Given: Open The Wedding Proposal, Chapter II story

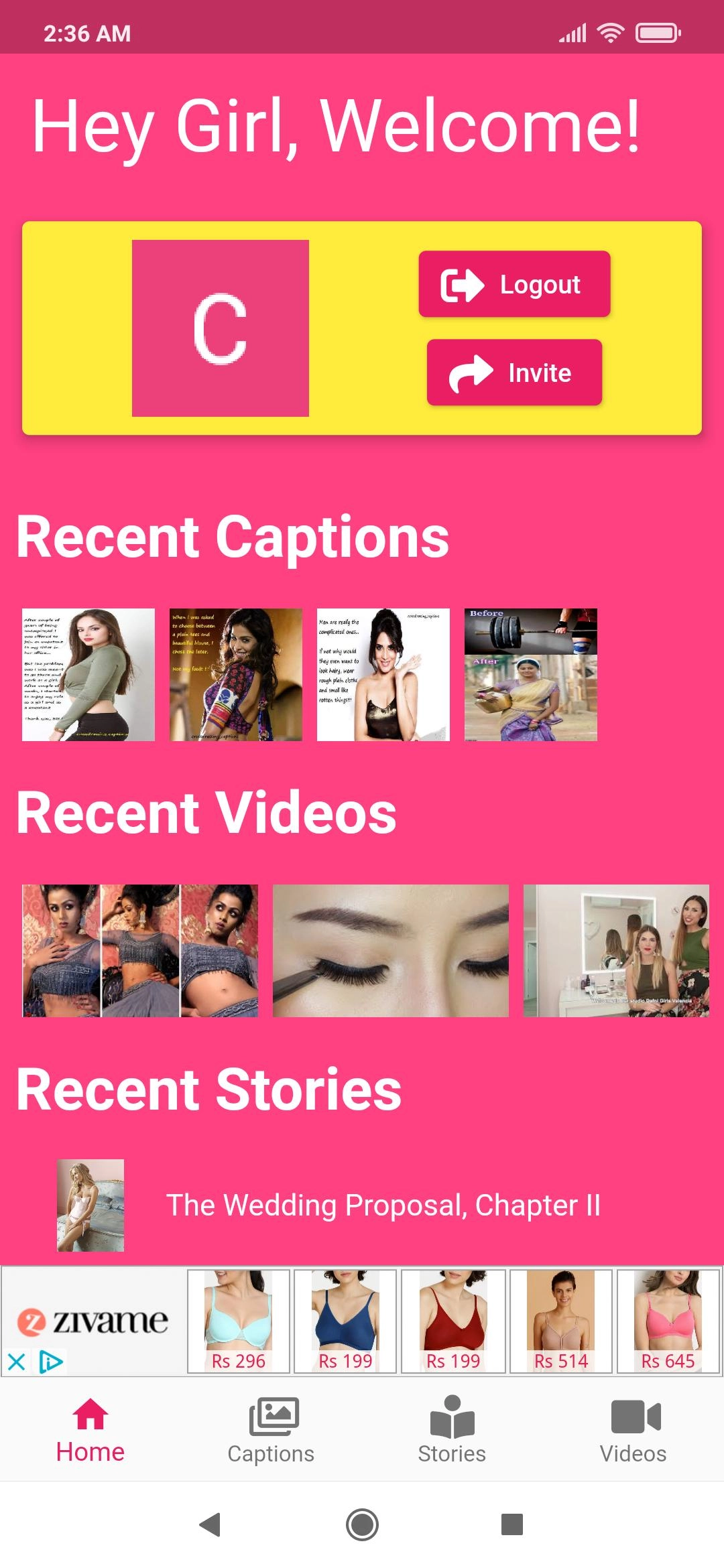Looking at the screenshot, I should [383, 1205].
